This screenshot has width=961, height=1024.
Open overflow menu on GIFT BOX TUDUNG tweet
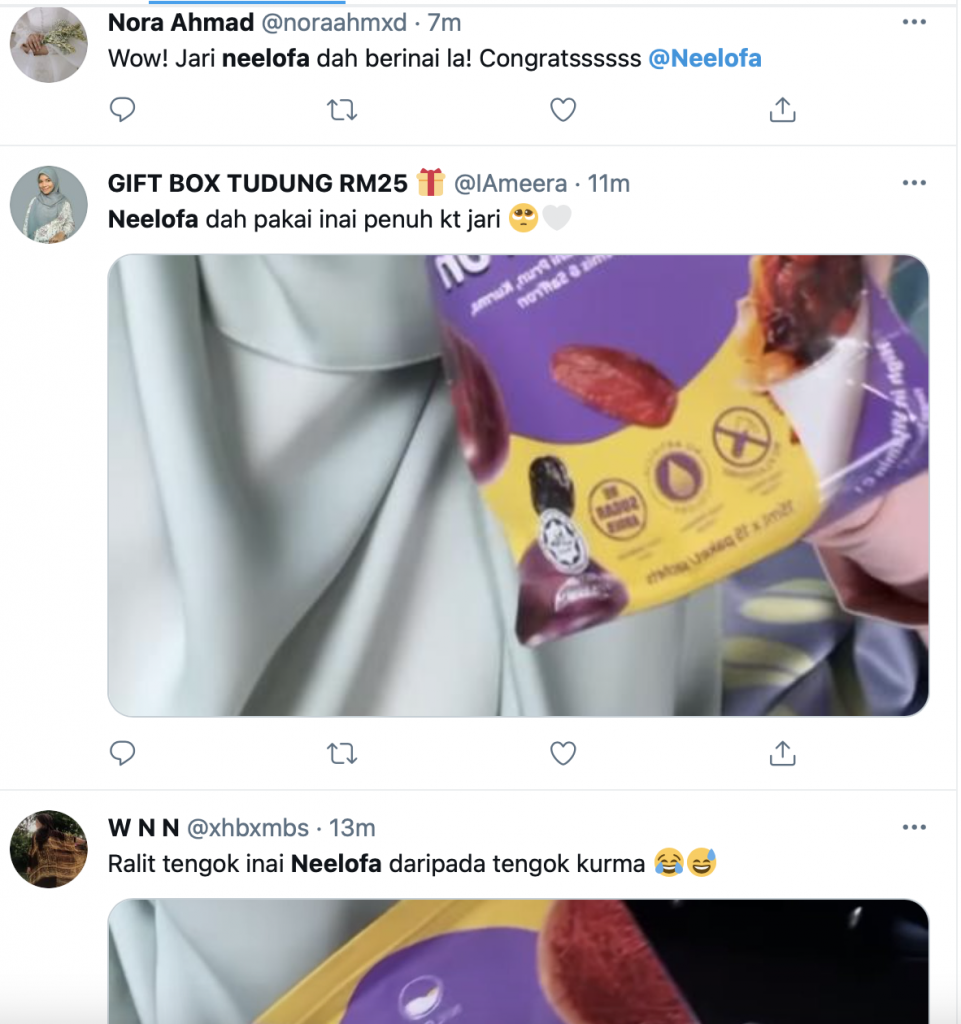pos(914,183)
